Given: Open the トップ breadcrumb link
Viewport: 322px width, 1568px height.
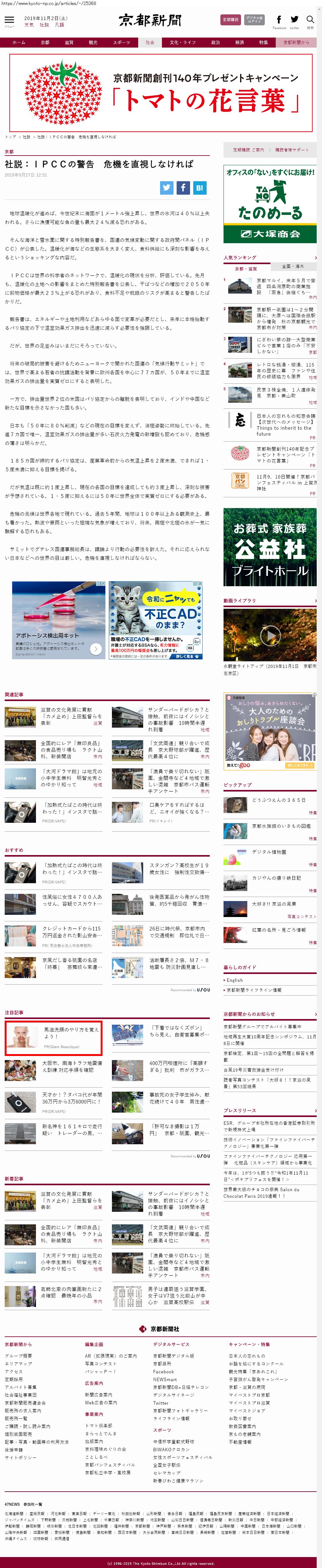Looking at the screenshot, I should (10, 137).
